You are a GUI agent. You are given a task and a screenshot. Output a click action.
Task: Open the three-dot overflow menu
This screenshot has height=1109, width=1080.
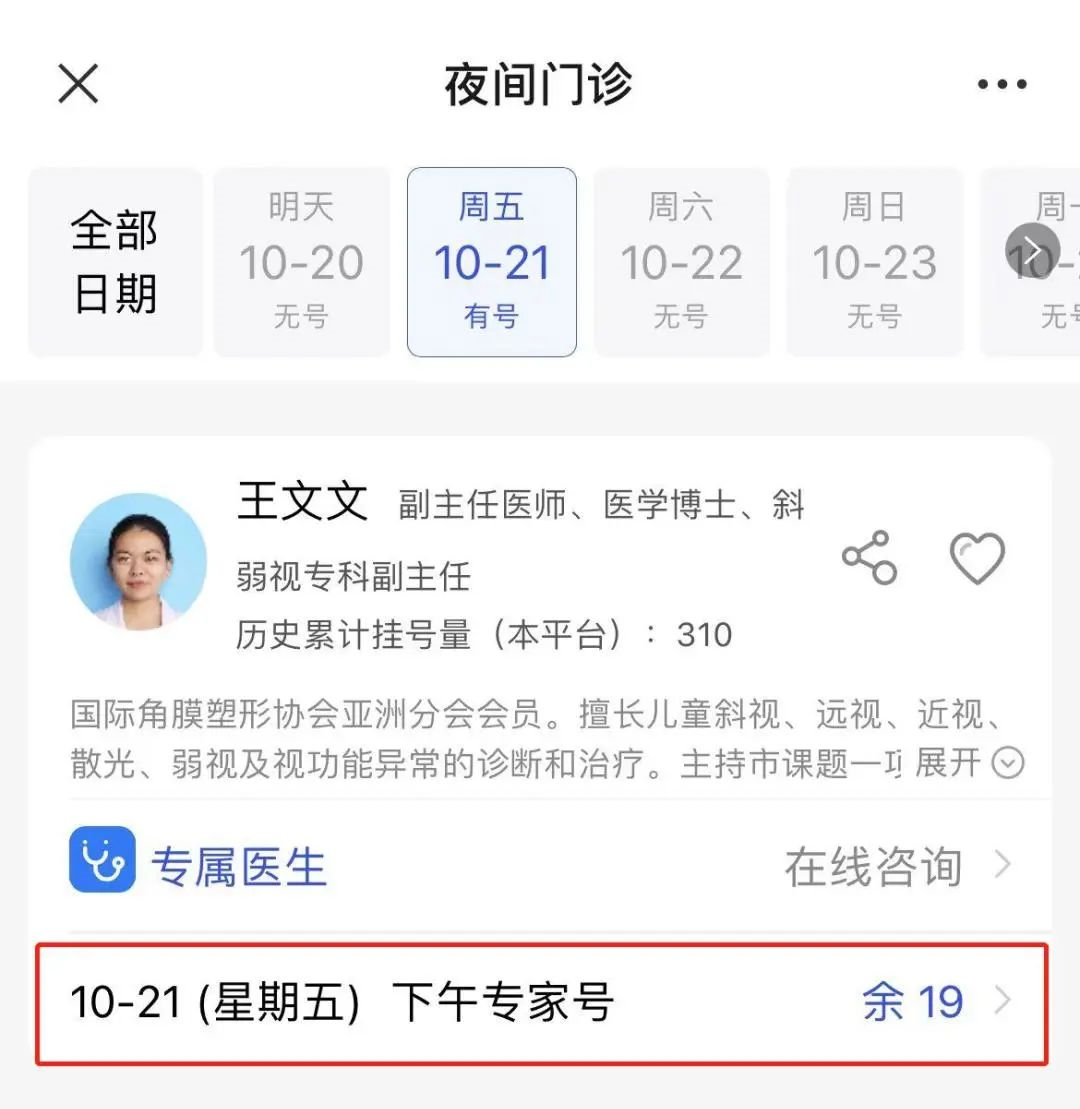(x=1002, y=84)
